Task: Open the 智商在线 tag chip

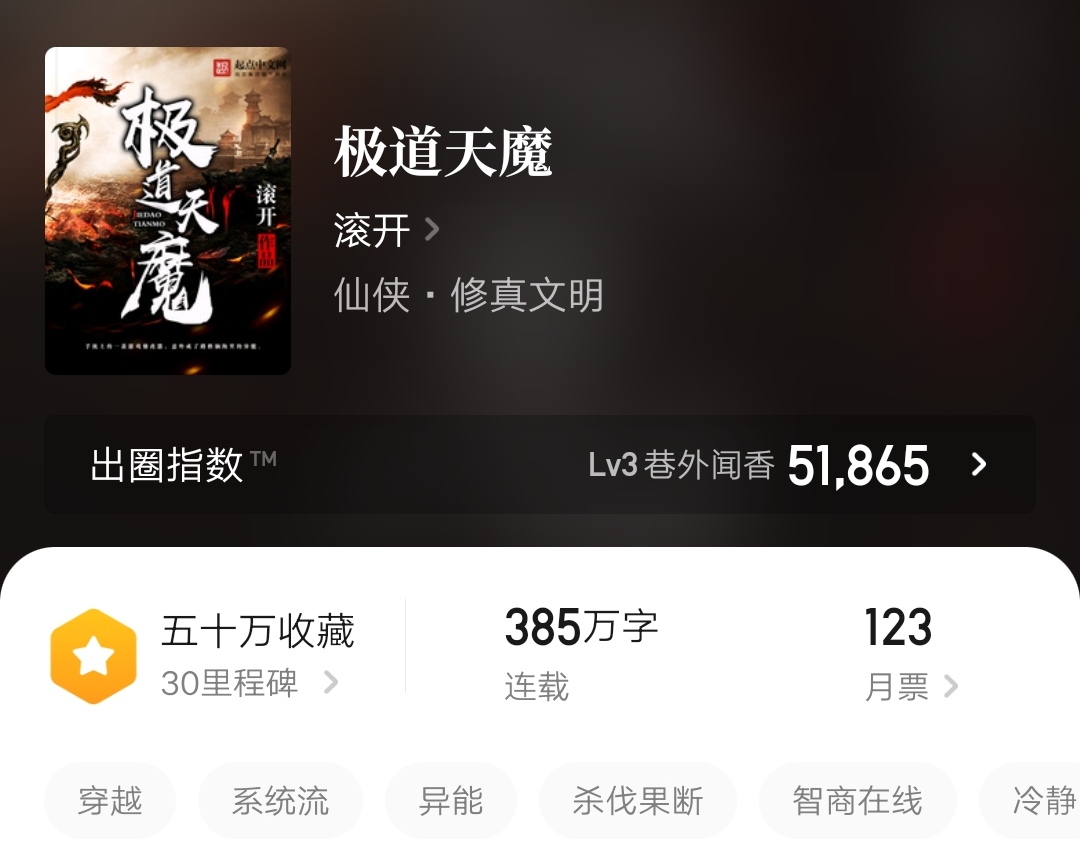Action: click(857, 801)
